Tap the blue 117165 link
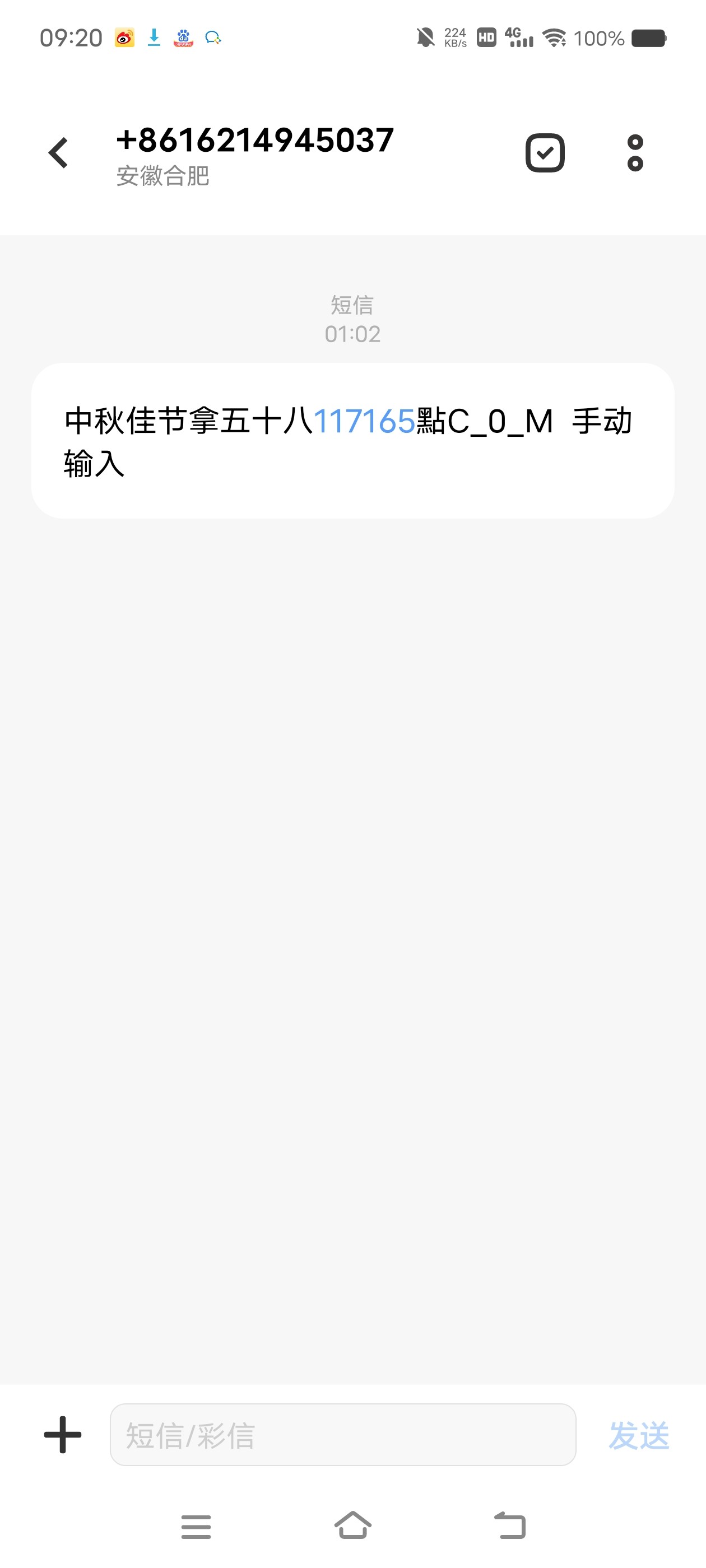Screen dimensions: 706x1568 [364, 421]
